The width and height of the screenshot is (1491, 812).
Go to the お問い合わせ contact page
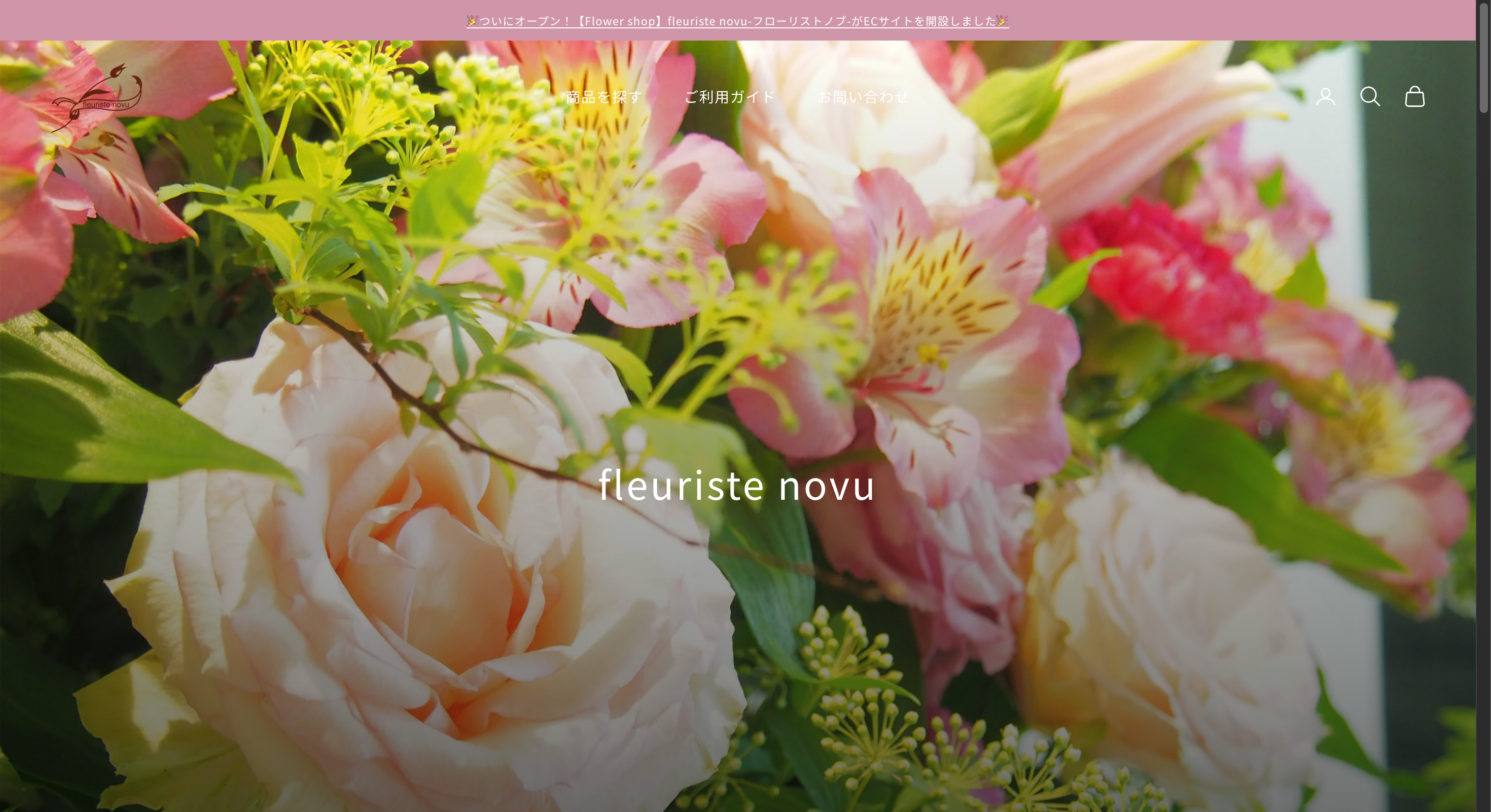point(863,97)
